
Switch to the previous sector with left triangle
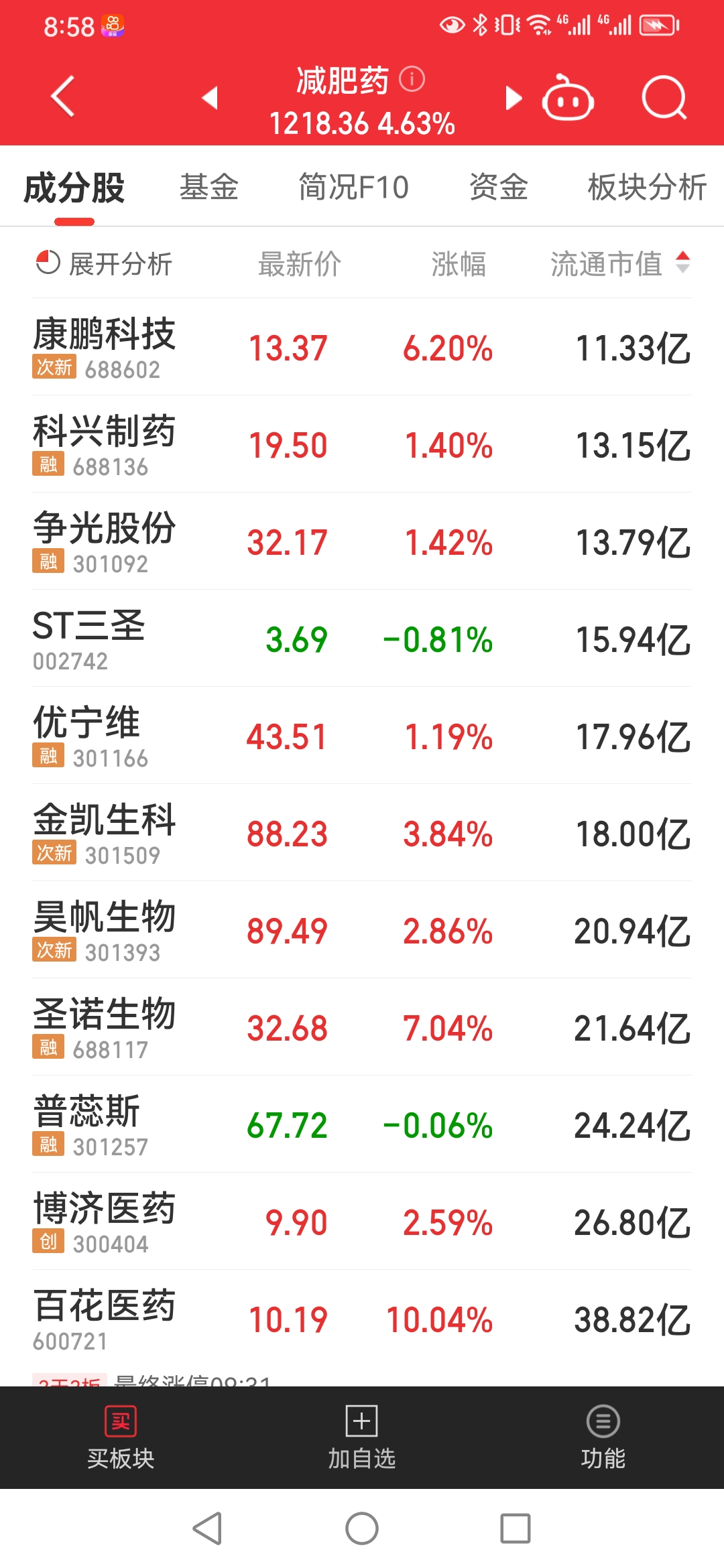point(210,98)
